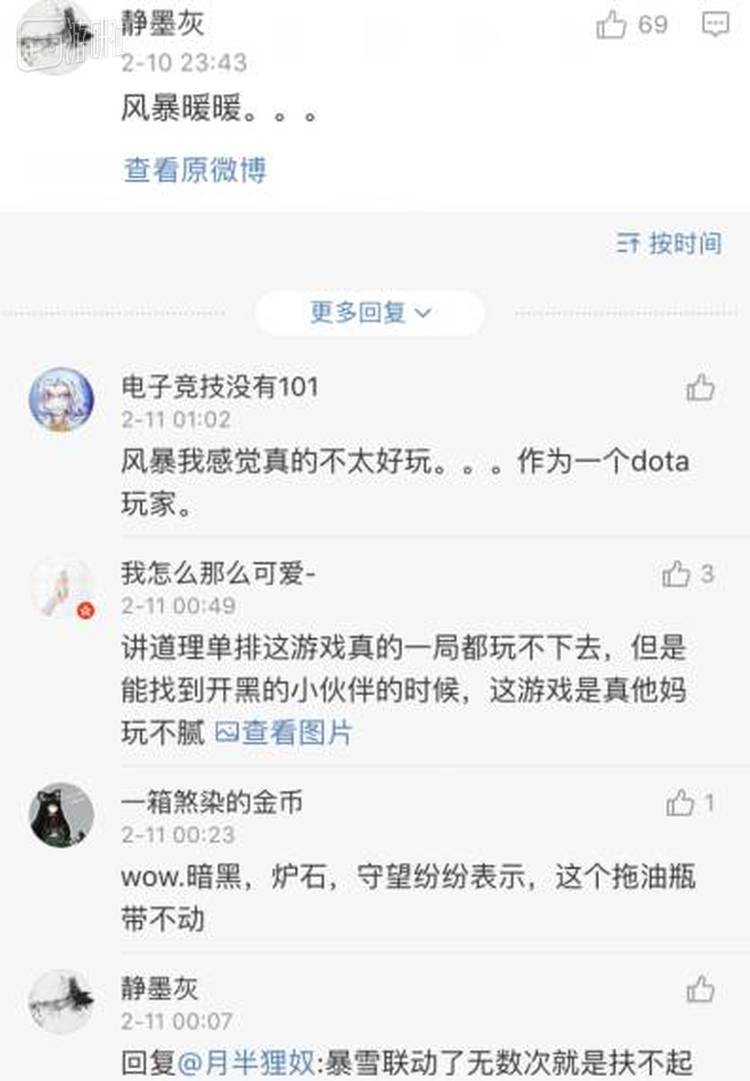Image resolution: width=750 pixels, height=1081 pixels.
Task: Like 静墨灰's reply to 月半狸奴
Action: [700, 990]
